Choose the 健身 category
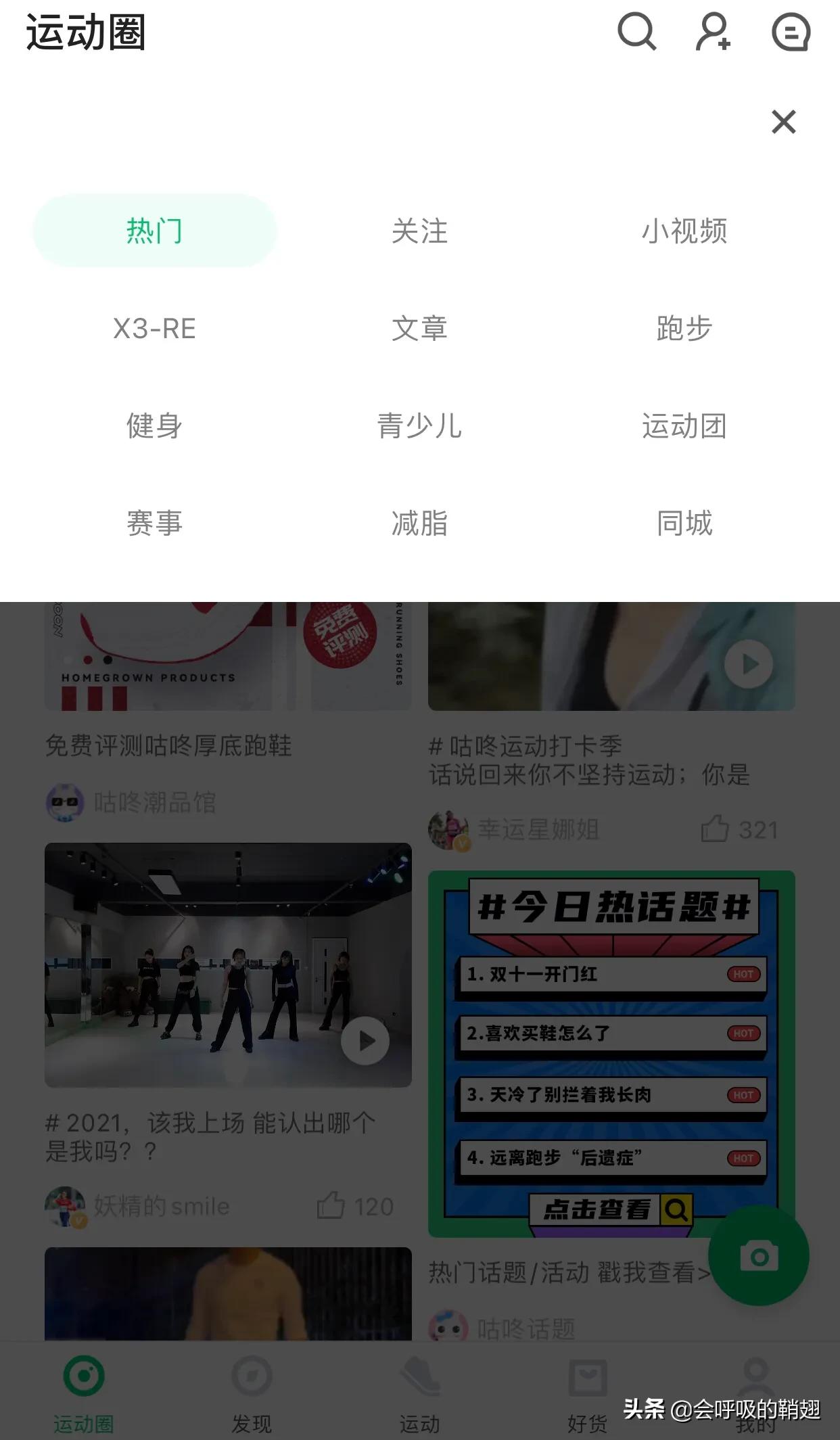 pyautogui.click(x=154, y=425)
